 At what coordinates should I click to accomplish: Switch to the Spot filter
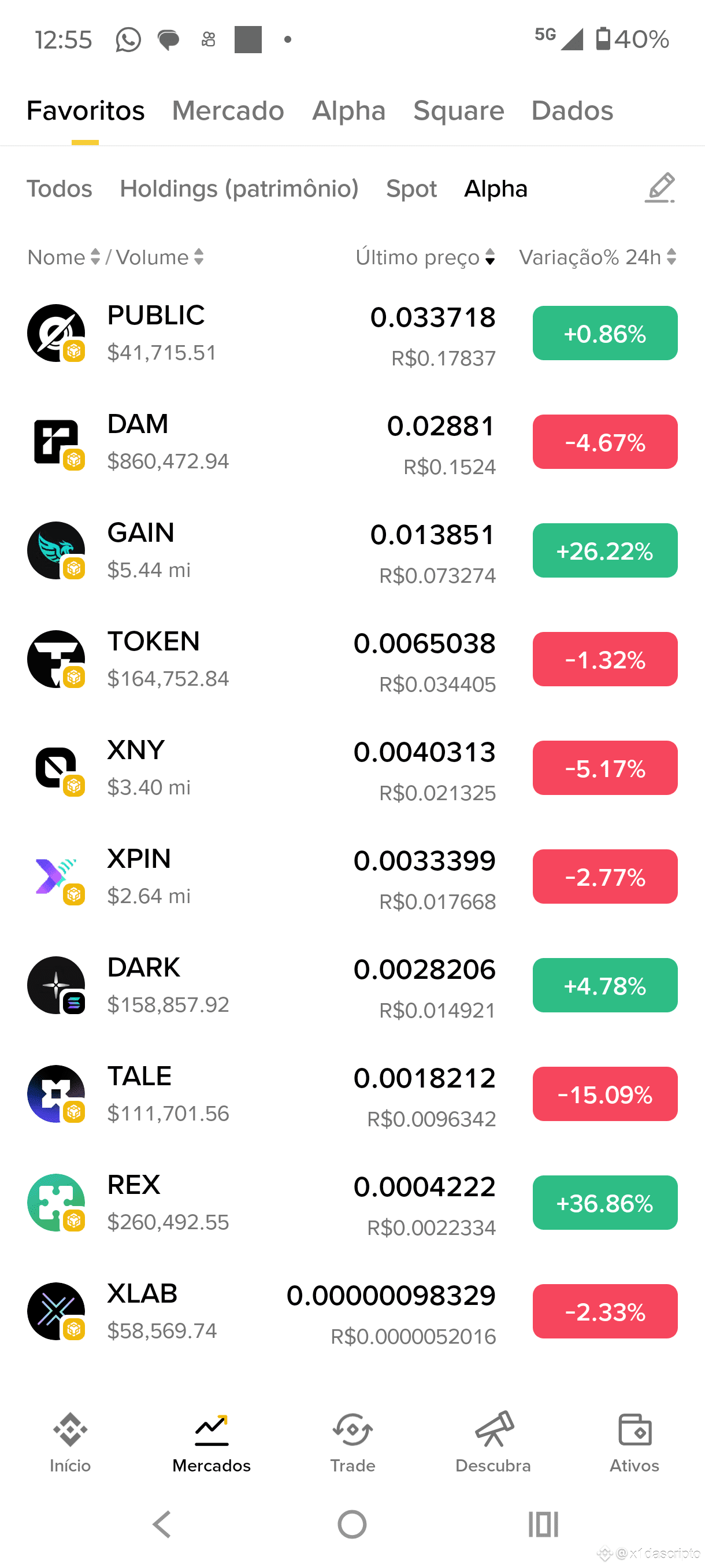click(411, 188)
